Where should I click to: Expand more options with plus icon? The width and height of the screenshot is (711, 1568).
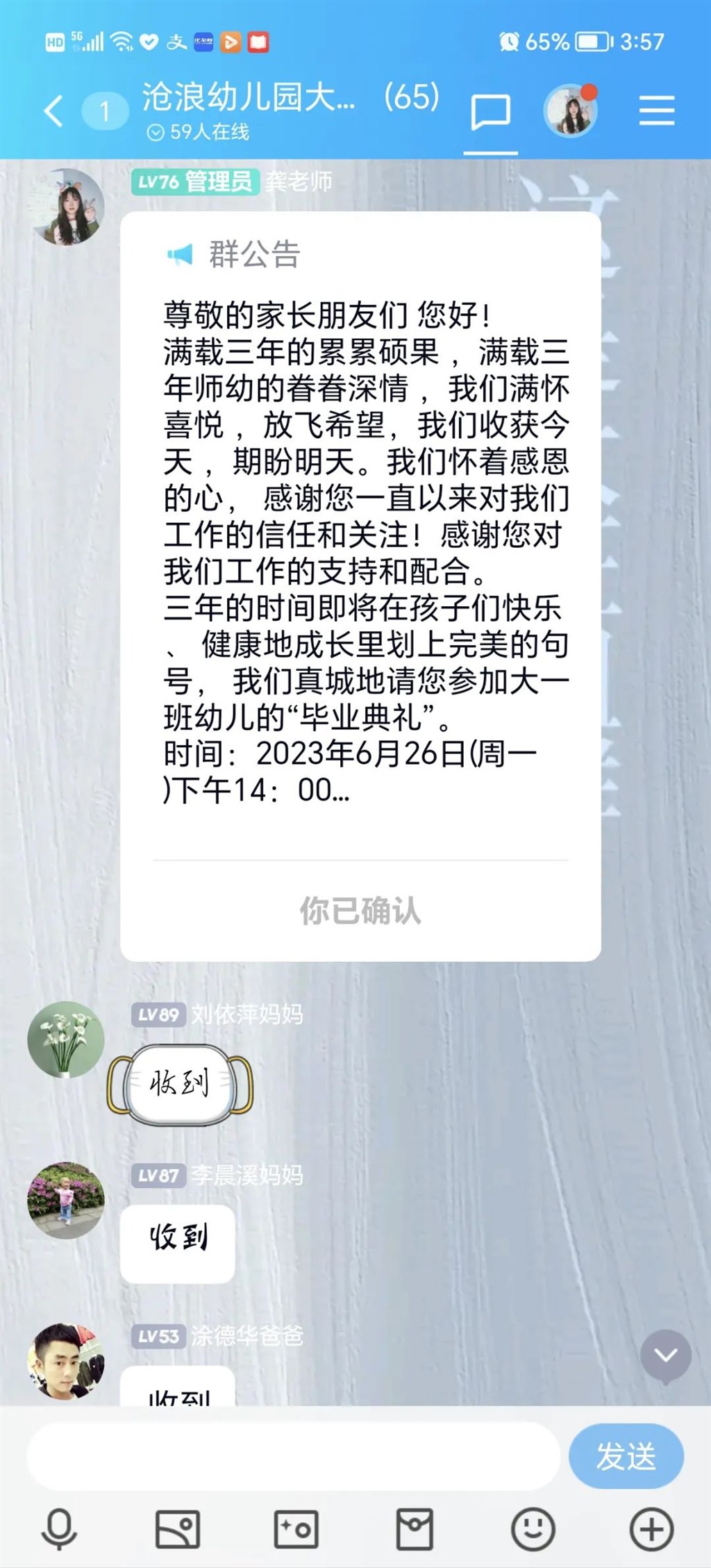[x=651, y=1528]
